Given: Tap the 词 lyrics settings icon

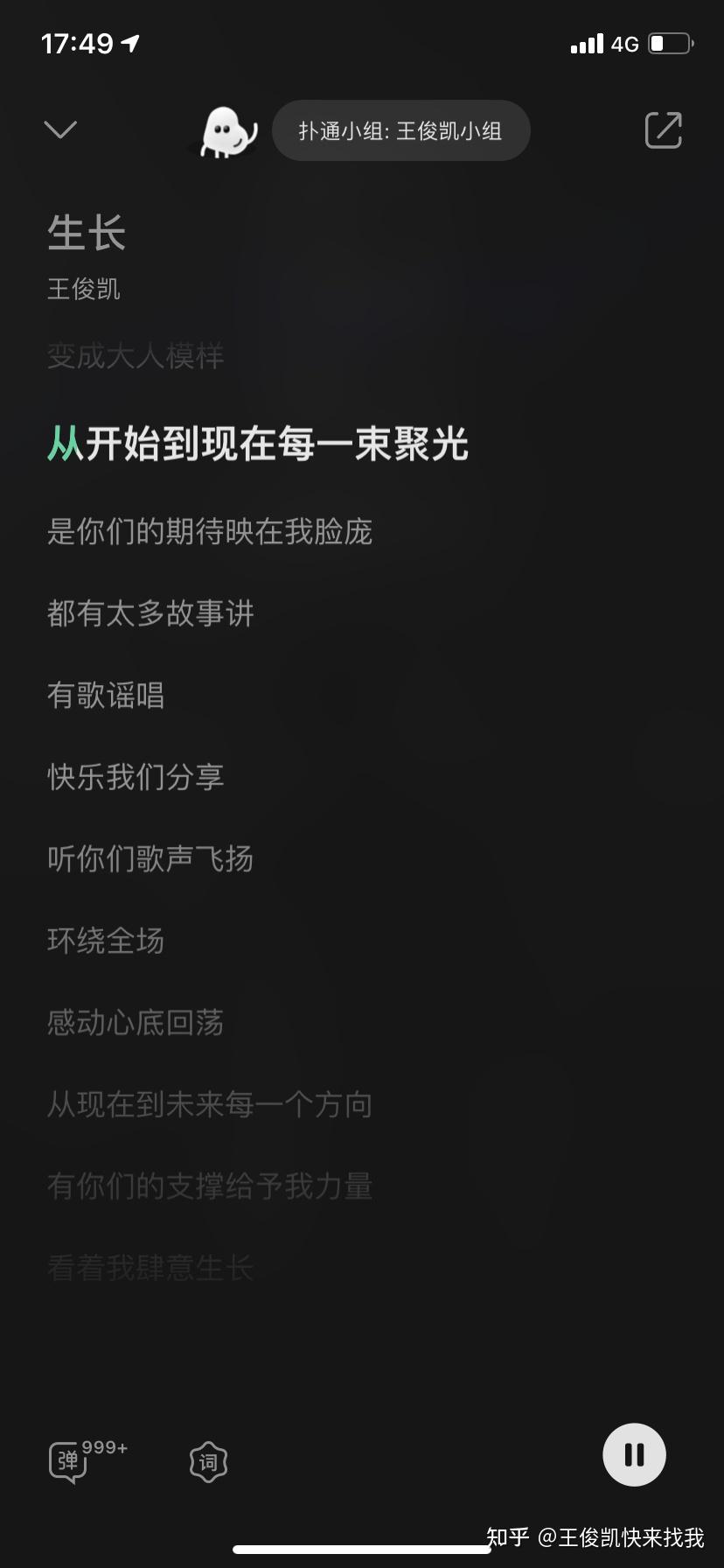Looking at the screenshot, I should [208, 1461].
